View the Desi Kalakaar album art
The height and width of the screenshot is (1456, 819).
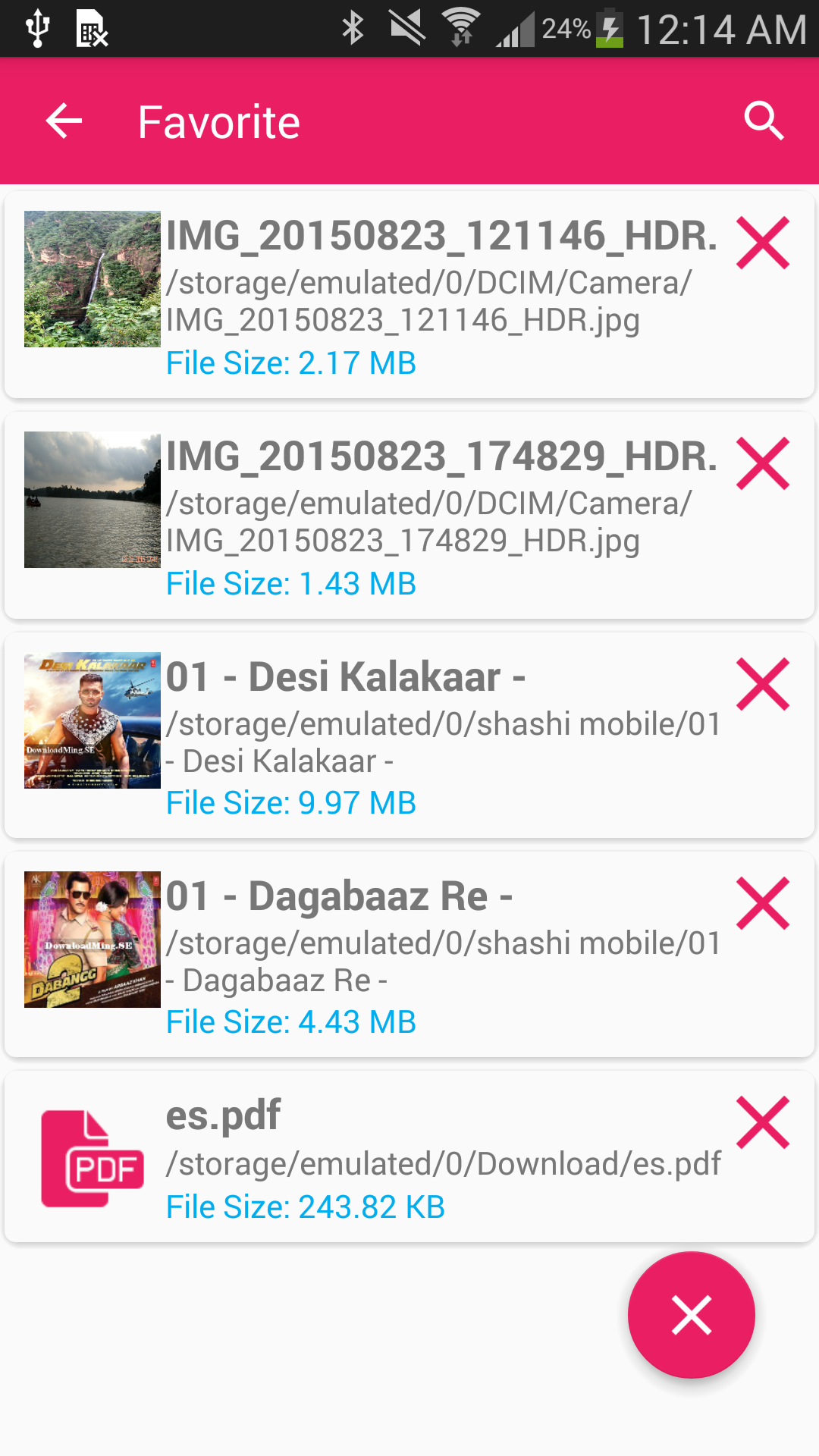(93, 718)
